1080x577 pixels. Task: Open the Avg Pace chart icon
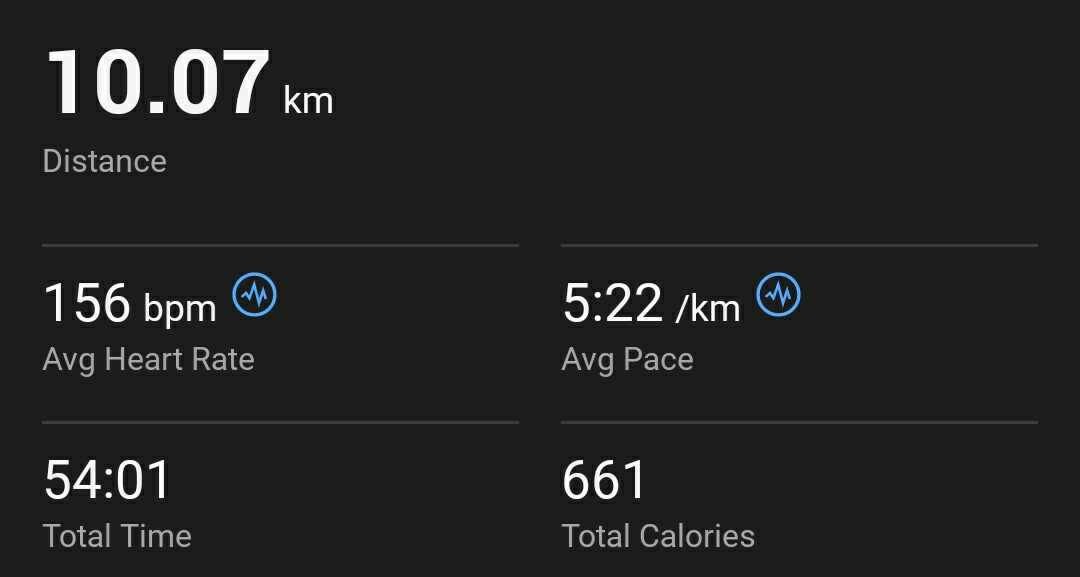[778, 295]
